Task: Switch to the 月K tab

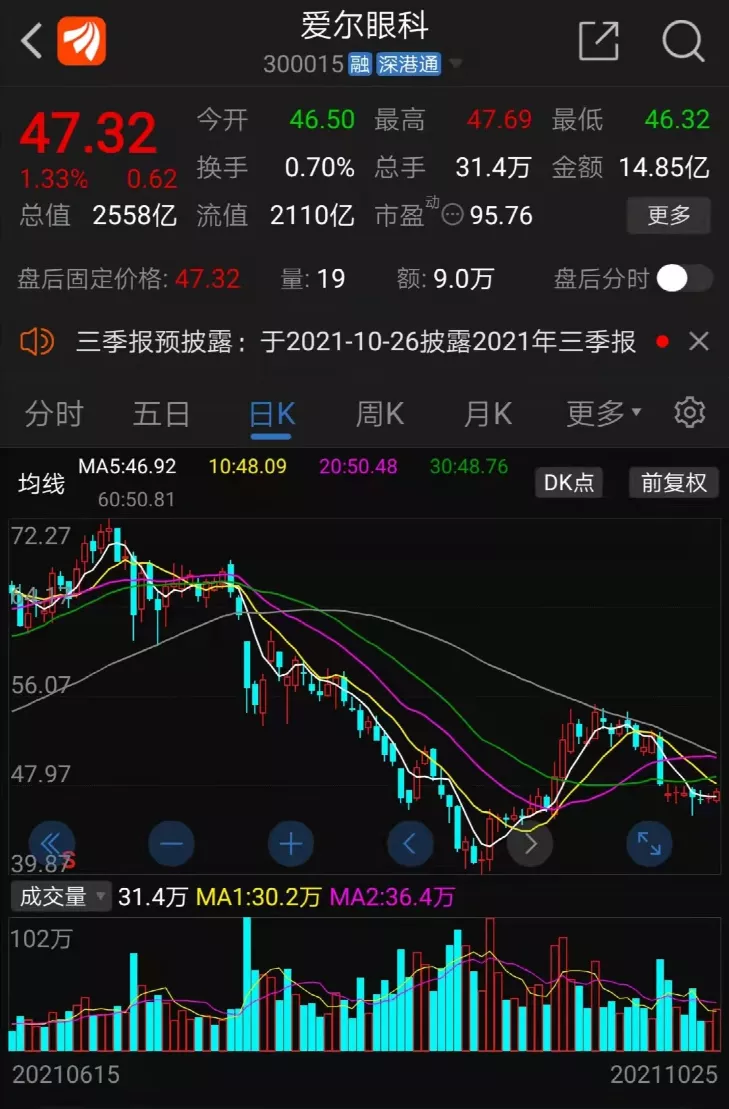Action: (x=488, y=413)
